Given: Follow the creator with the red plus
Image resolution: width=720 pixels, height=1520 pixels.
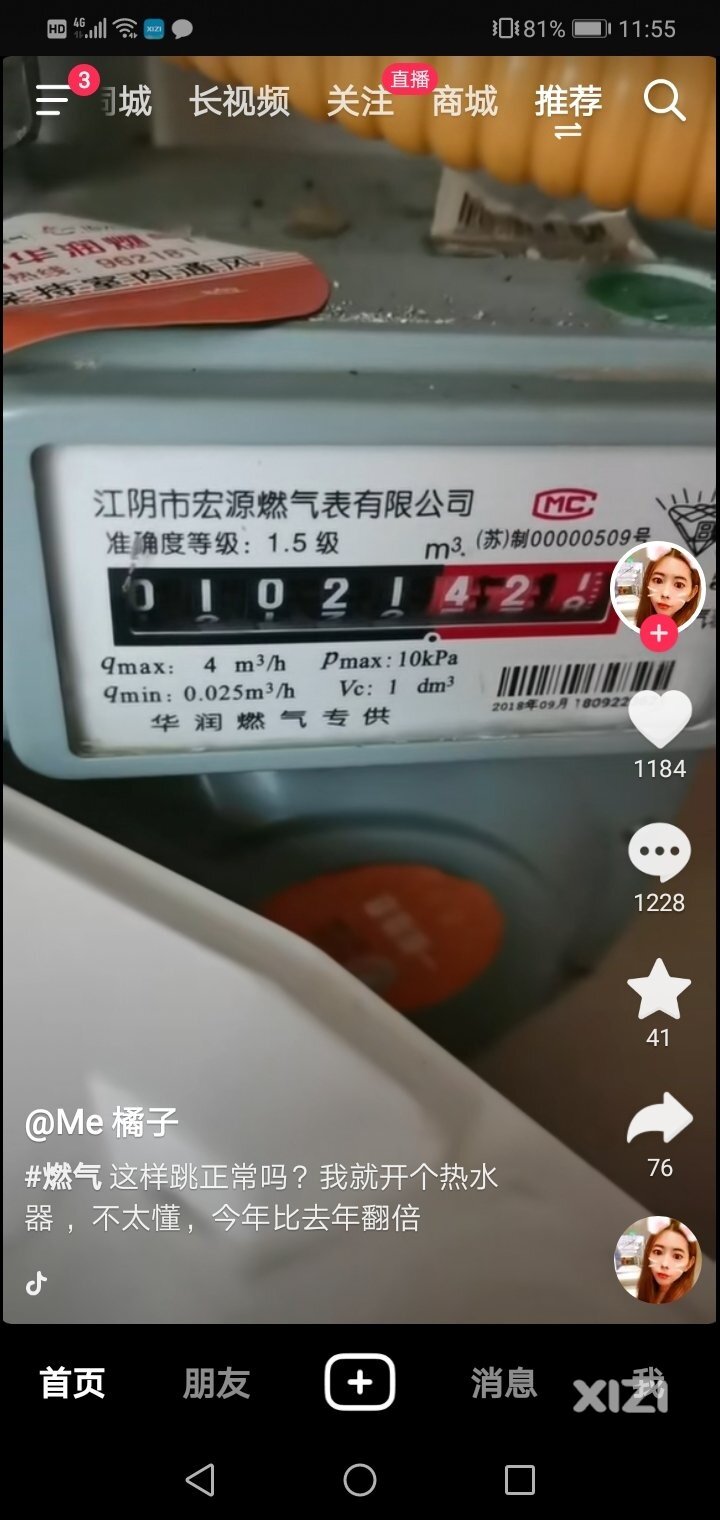Looking at the screenshot, I should (x=659, y=634).
